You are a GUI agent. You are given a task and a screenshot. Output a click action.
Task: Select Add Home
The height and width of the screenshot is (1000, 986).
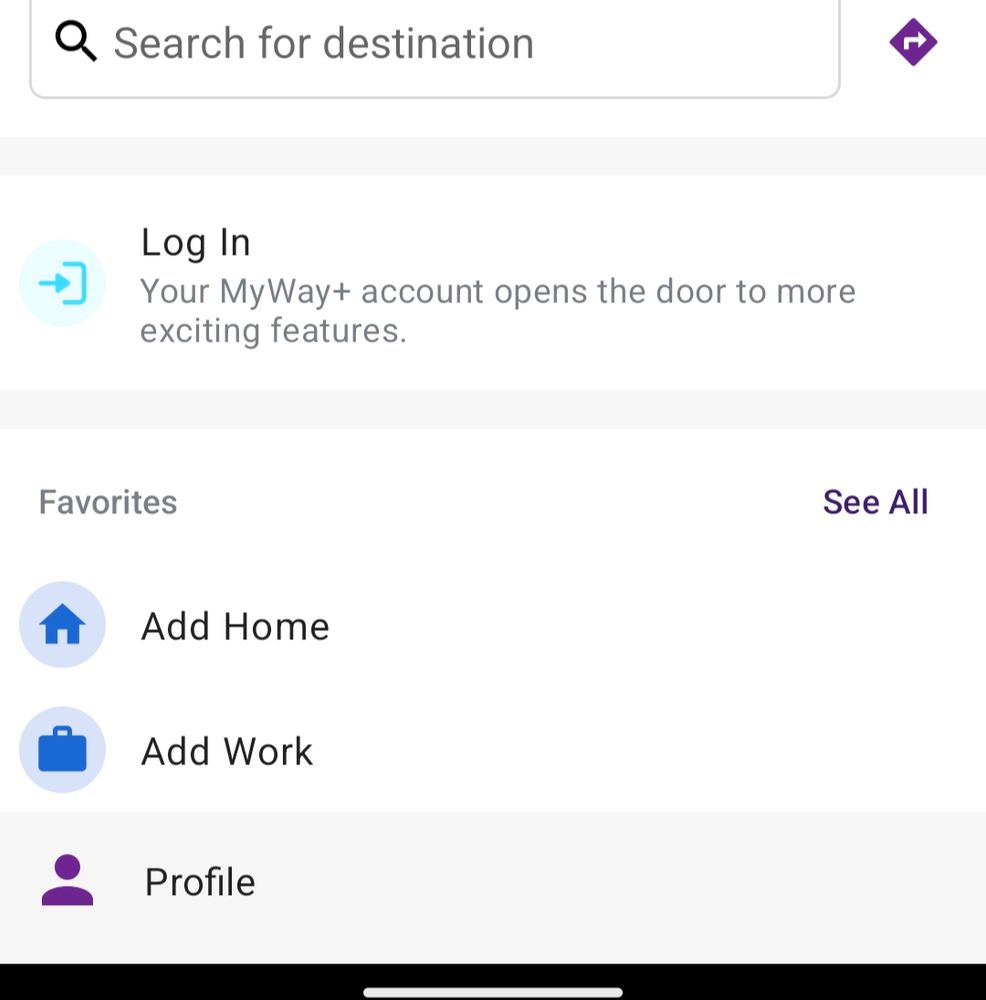point(493,625)
